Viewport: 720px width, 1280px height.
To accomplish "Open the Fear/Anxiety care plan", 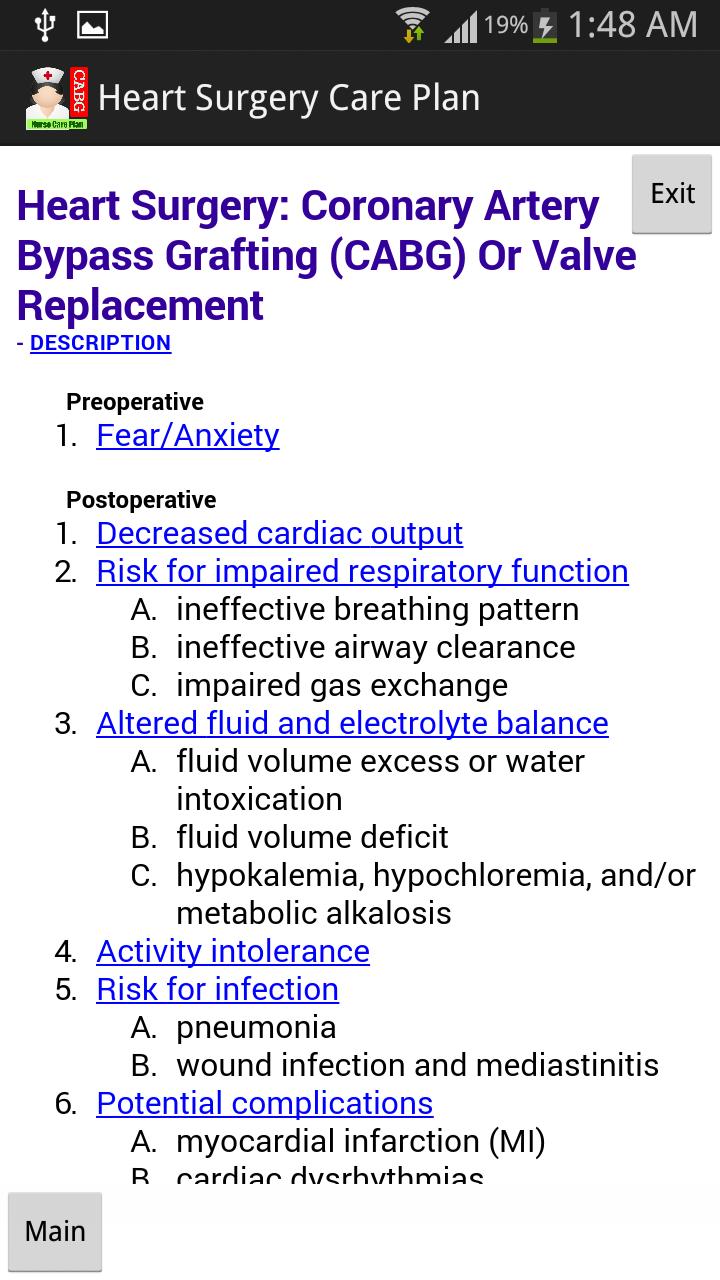I will pos(187,435).
